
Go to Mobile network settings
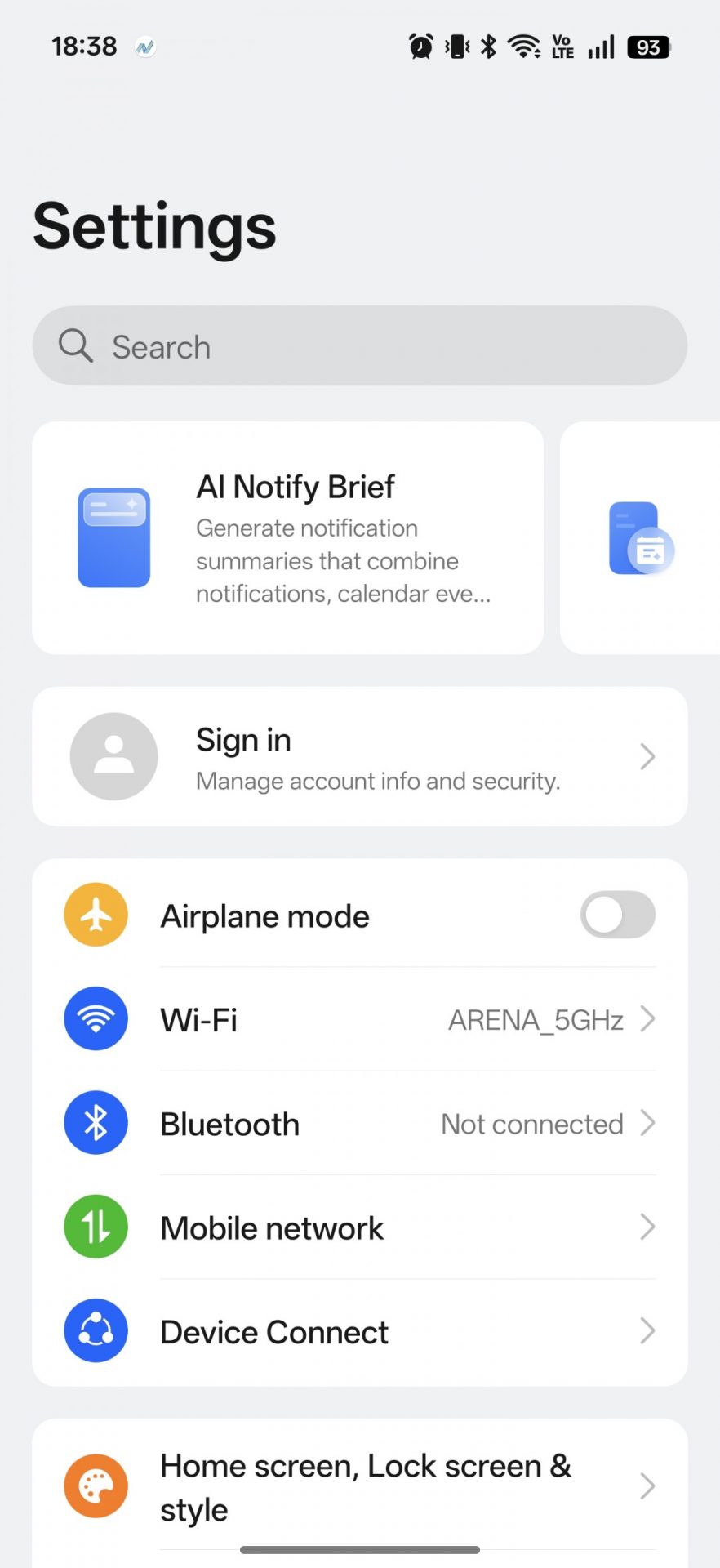click(x=359, y=1227)
